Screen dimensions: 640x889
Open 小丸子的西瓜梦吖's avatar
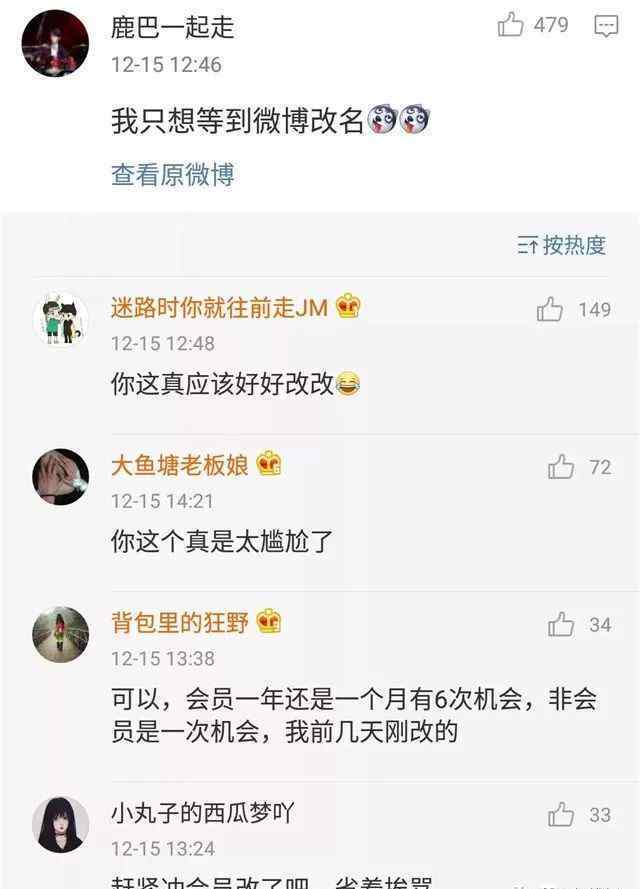coord(60,825)
